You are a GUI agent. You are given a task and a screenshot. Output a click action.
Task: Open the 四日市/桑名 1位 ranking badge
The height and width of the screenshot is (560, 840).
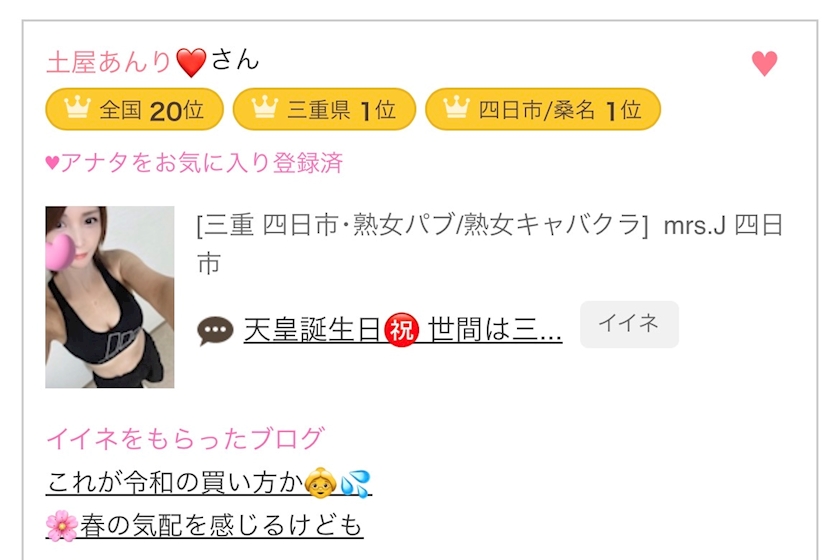coord(542,110)
